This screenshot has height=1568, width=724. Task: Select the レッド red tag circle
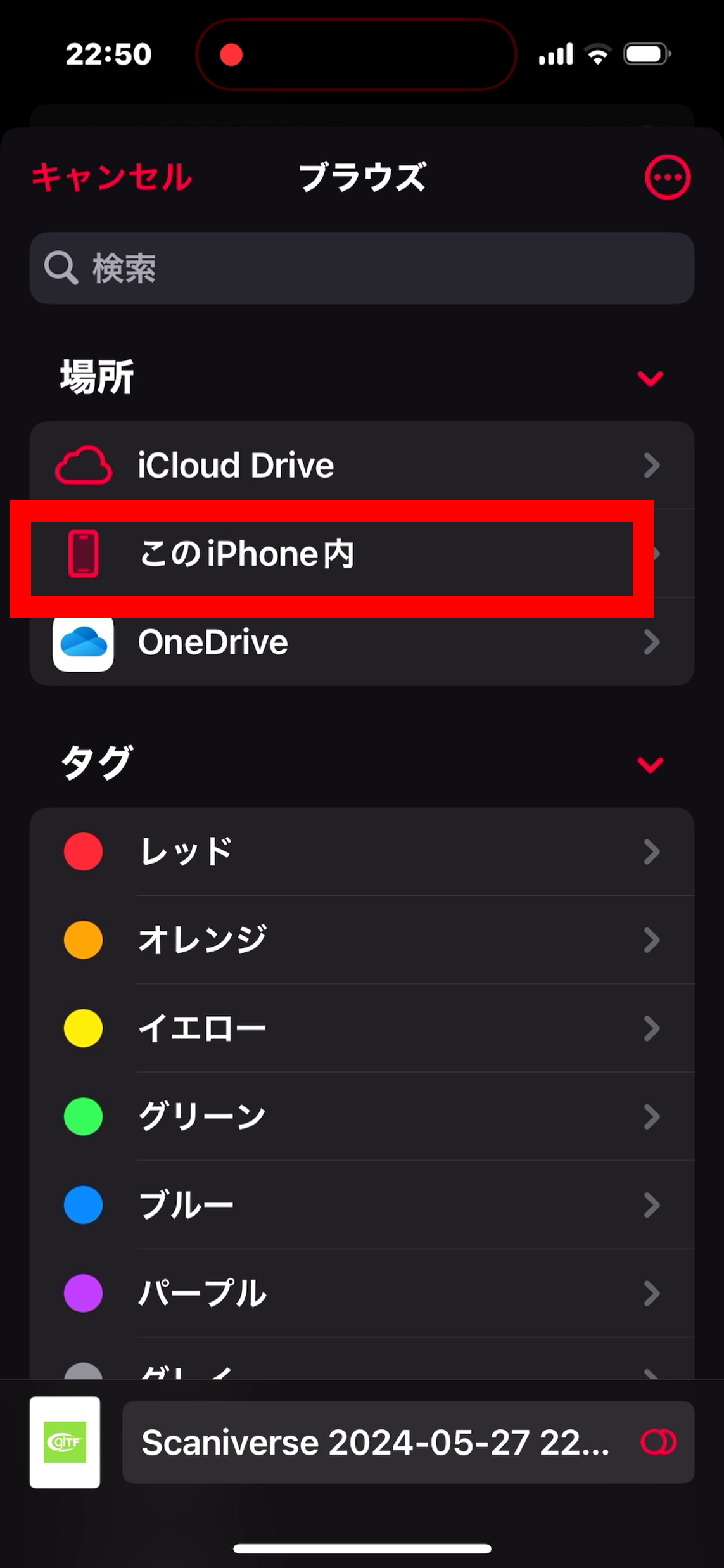[x=83, y=851]
